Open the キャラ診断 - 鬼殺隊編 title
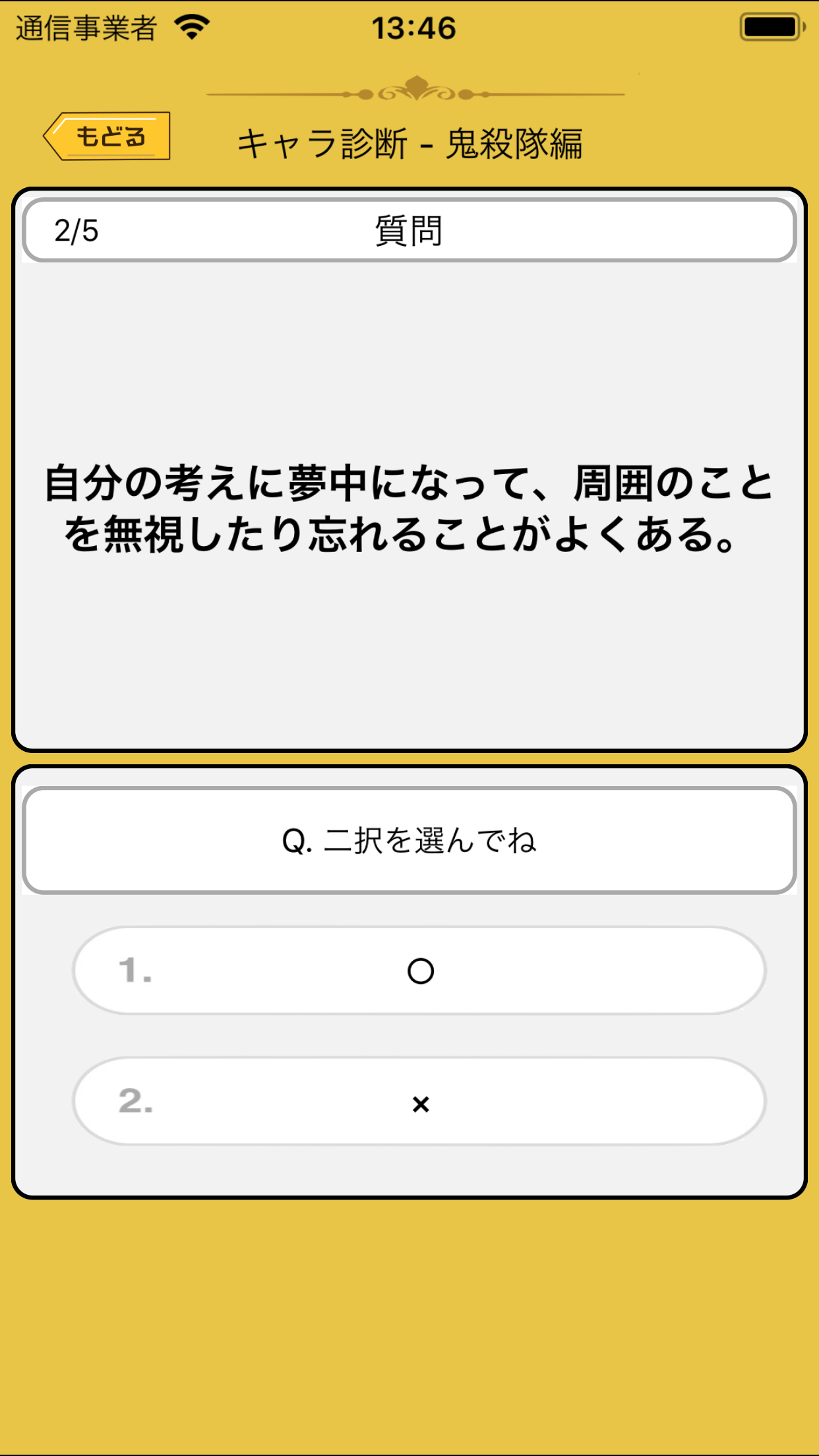This screenshot has width=819, height=1456. pyautogui.click(x=414, y=140)
